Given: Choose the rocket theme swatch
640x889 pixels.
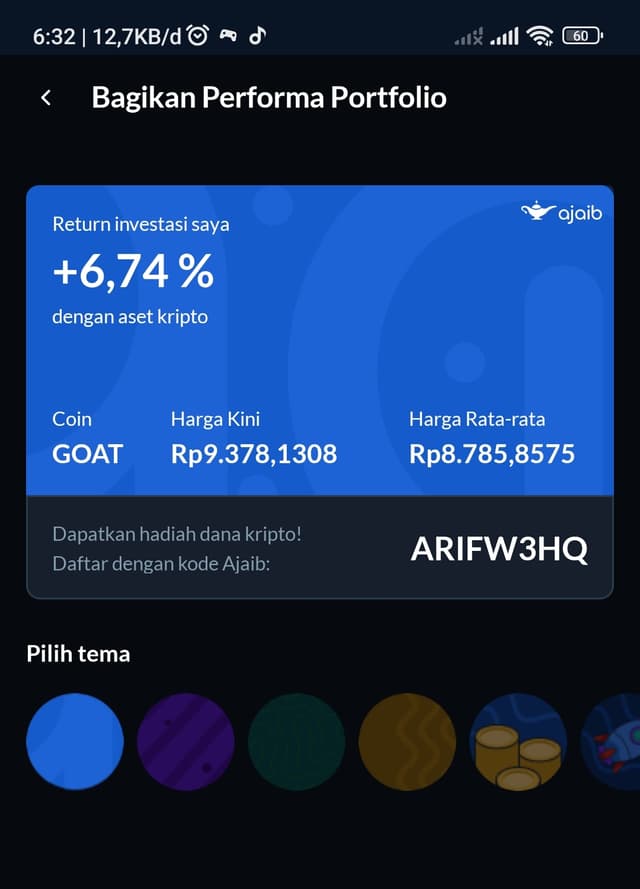Looking at the screenshot, I should [x=613, y=742].
